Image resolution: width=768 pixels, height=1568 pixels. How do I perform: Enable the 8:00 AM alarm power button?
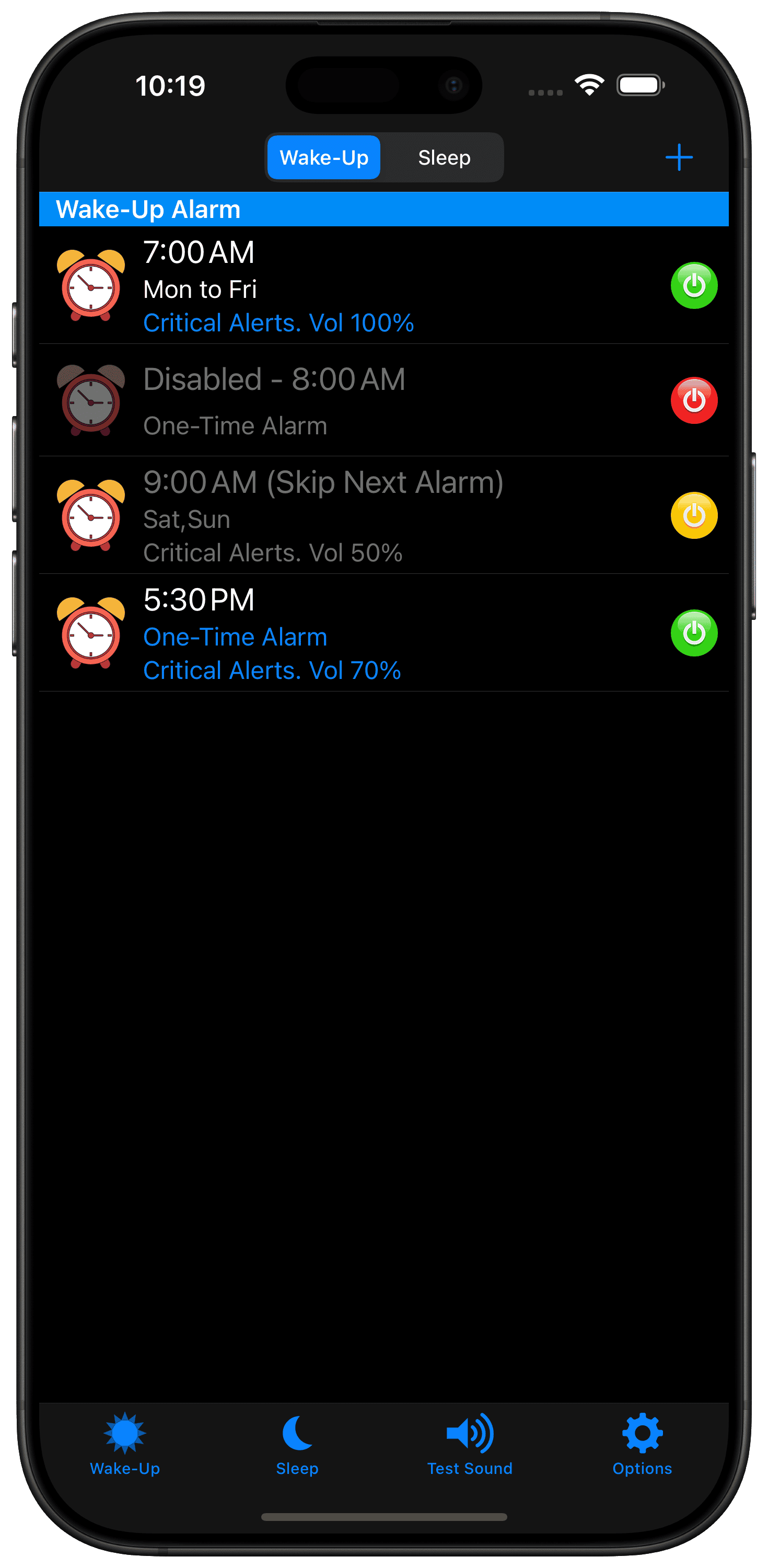point(694,400)
